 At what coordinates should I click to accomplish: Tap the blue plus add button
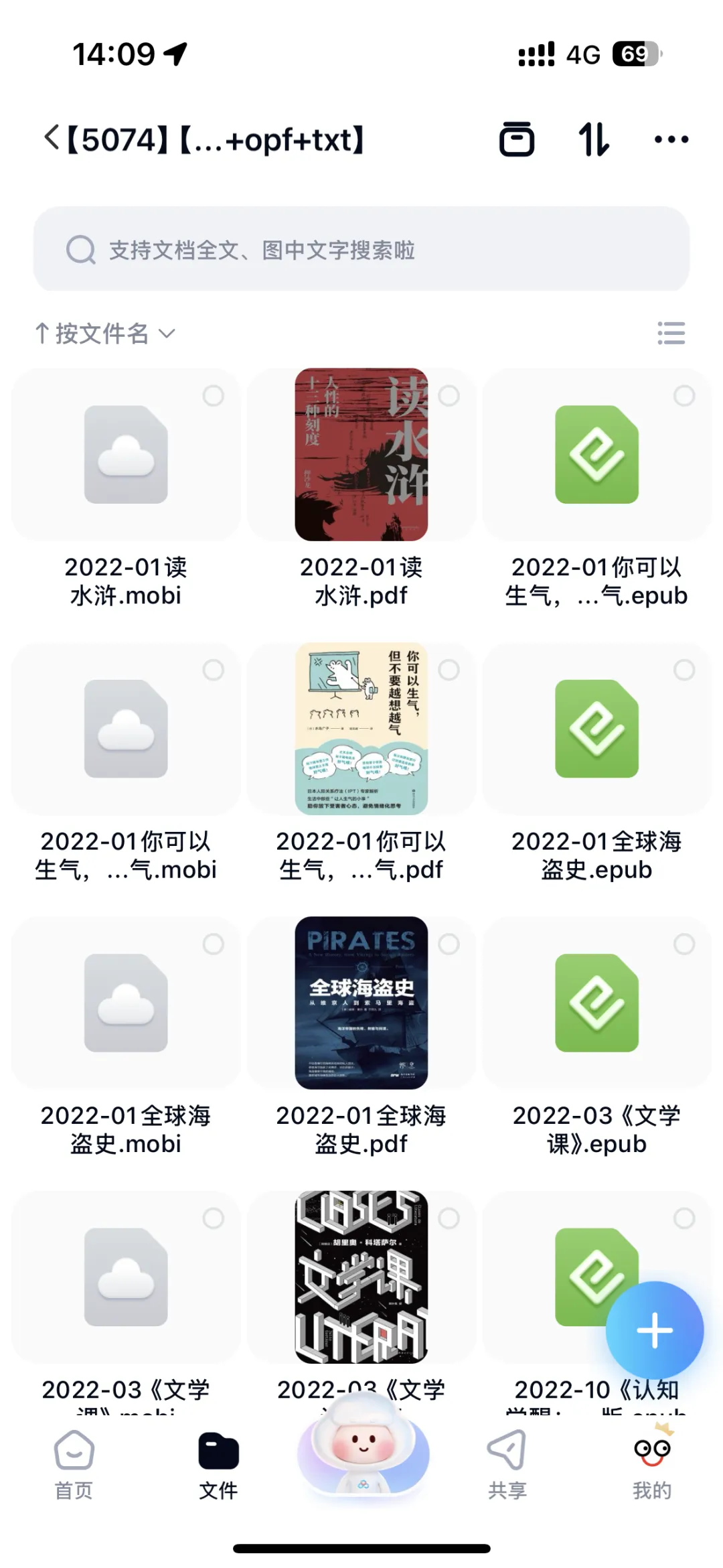[654, 1330]
